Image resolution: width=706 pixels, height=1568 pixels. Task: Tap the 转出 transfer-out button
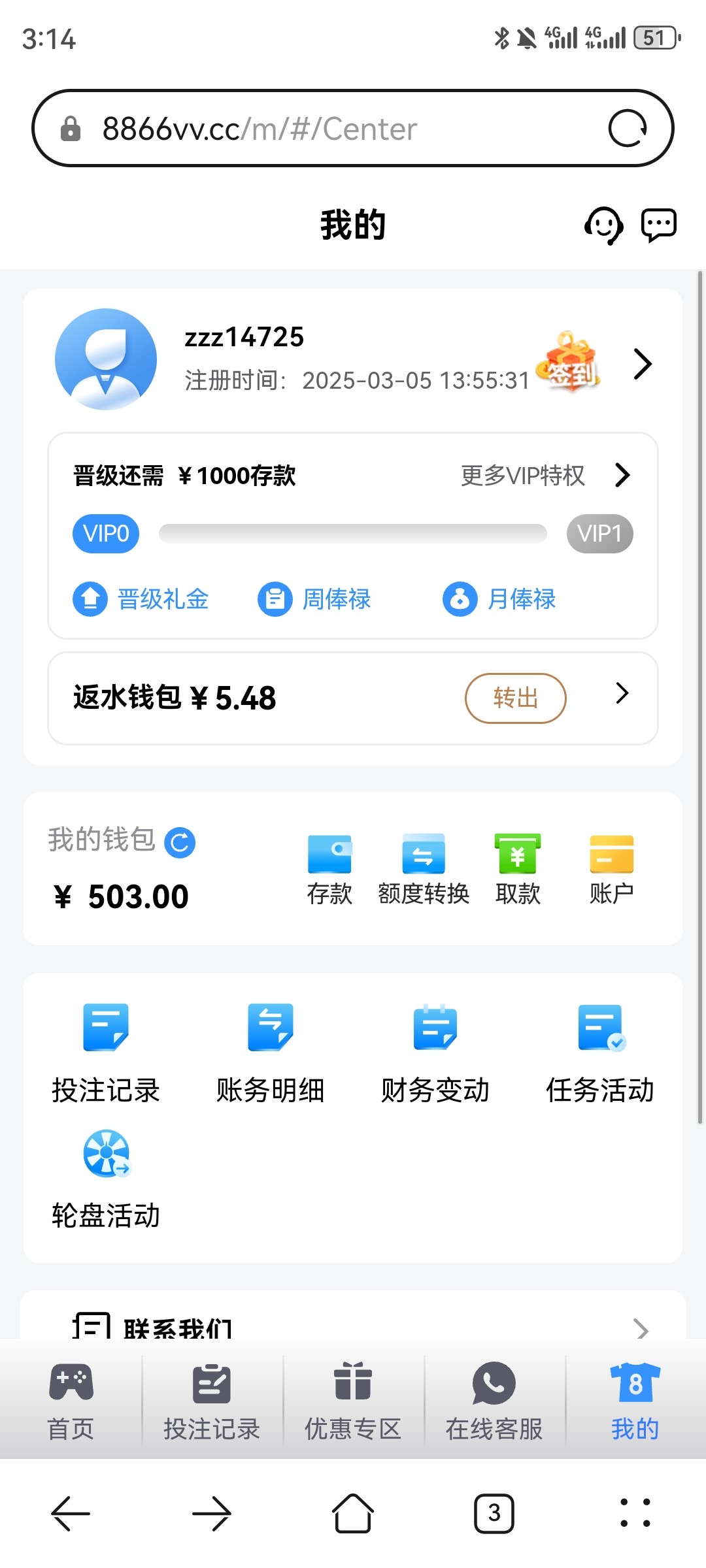[x=515, y=698]
